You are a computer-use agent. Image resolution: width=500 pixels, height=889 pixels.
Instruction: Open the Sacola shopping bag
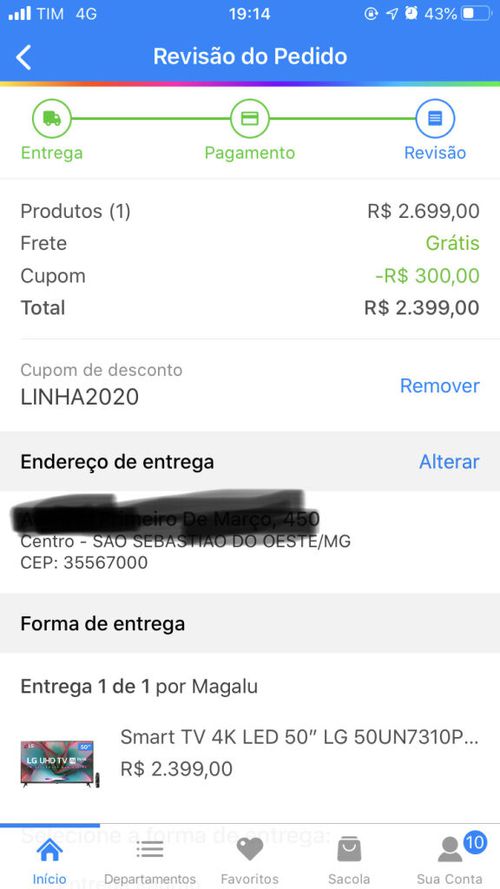tap(349, 859)
